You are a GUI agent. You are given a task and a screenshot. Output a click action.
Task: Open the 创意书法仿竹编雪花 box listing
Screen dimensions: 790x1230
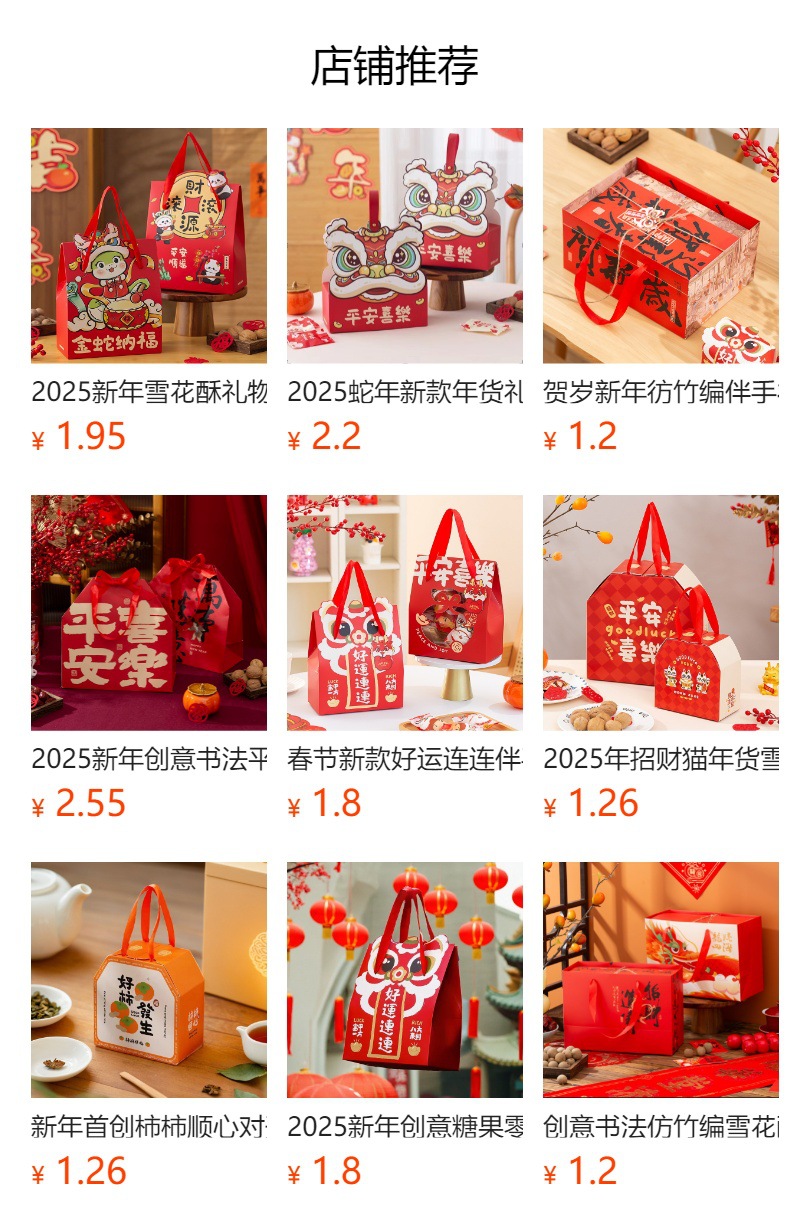click(x=660, y=979)
